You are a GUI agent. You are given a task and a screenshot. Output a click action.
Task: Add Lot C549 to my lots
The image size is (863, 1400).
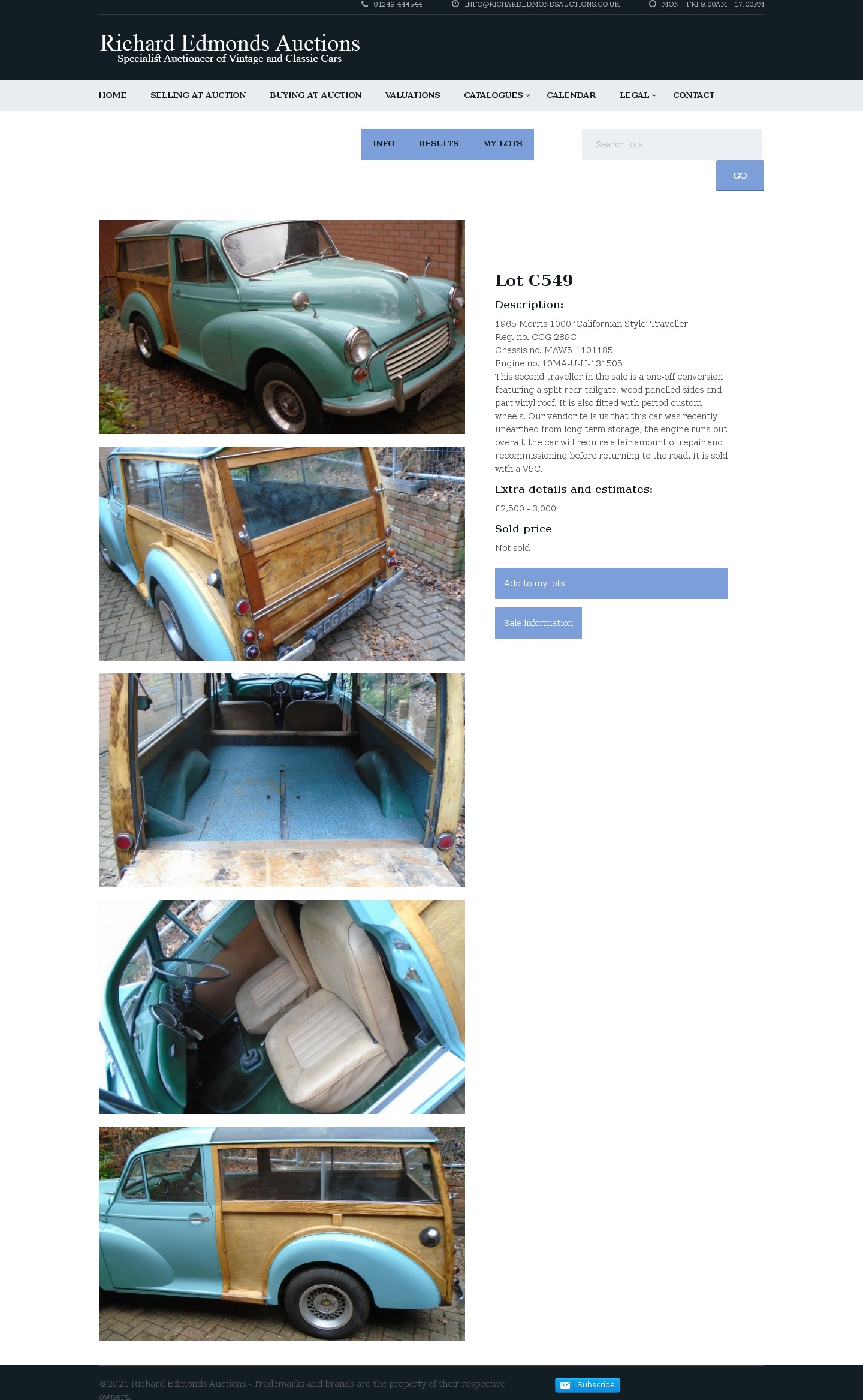(611, 583)
